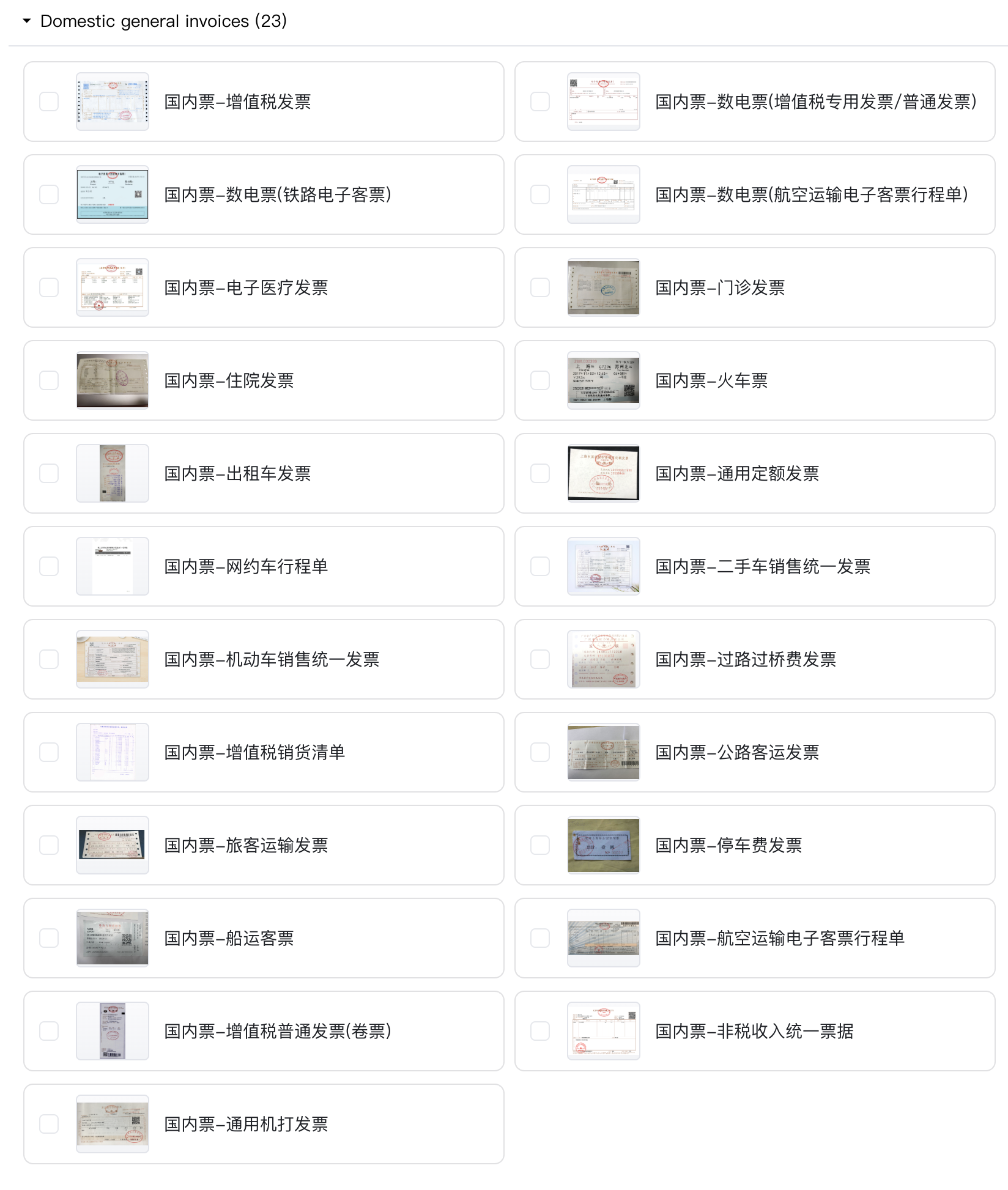Tick the 国内票-数电票(铁路电子客票) checkbox
This screenshot has width=1008, height=1190.
pos(49,194)
